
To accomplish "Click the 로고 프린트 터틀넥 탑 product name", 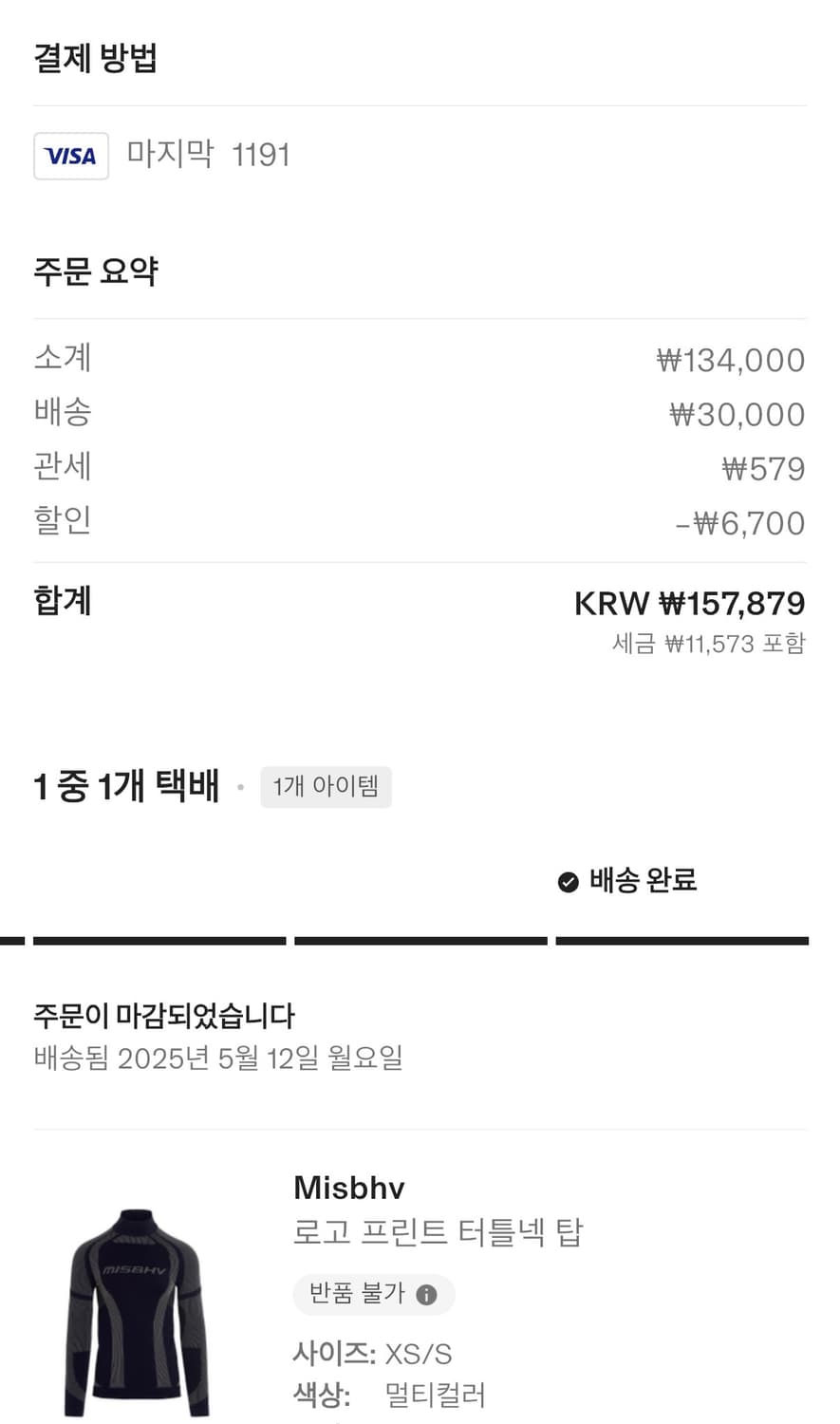I will 439,1229.
